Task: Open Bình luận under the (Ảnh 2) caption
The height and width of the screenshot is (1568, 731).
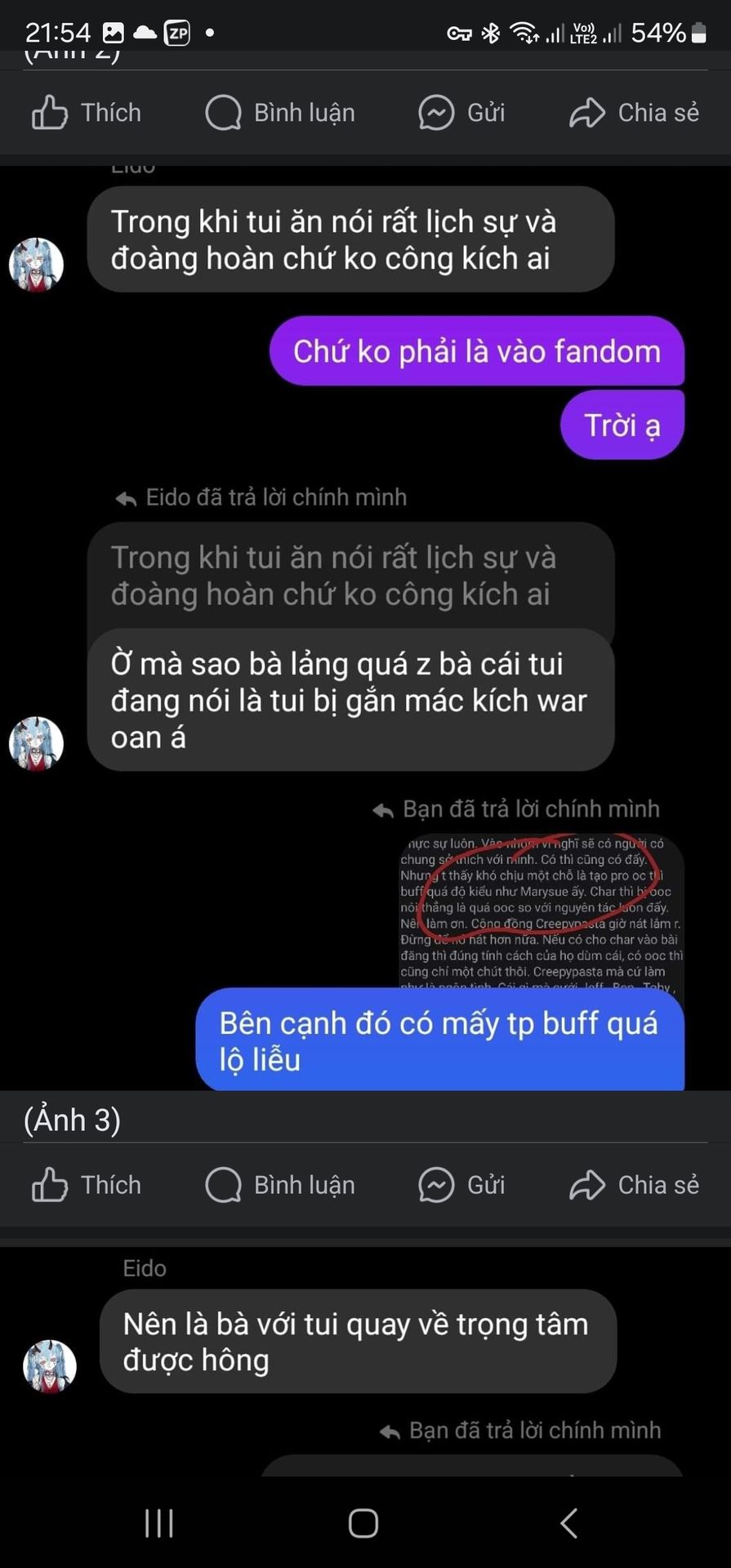Action: coord(280,113)
